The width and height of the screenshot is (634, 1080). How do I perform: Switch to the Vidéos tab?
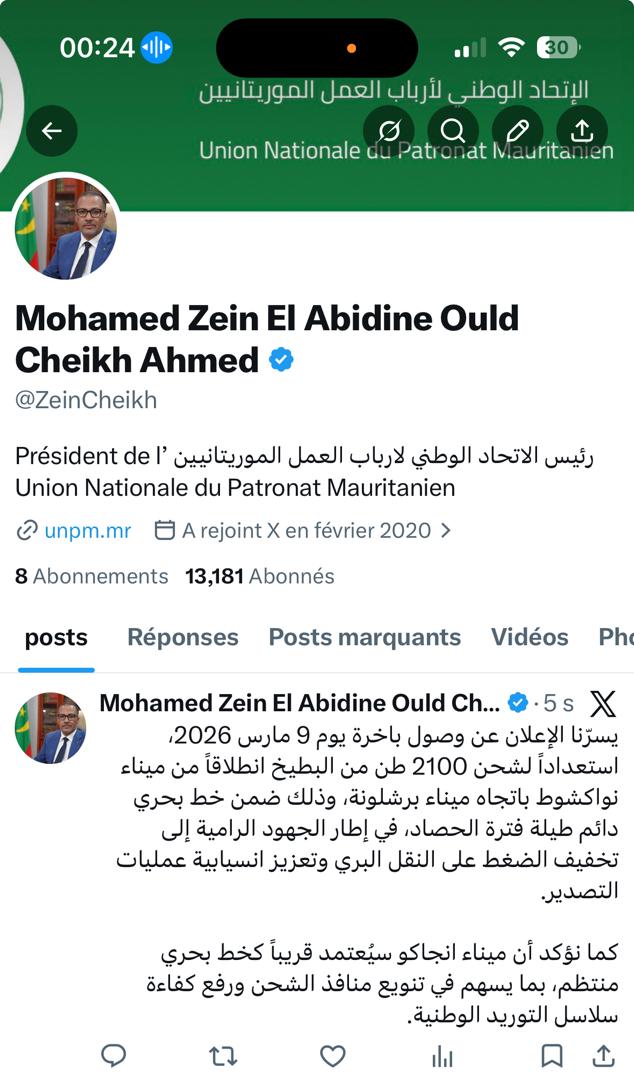tap(529, 637)
